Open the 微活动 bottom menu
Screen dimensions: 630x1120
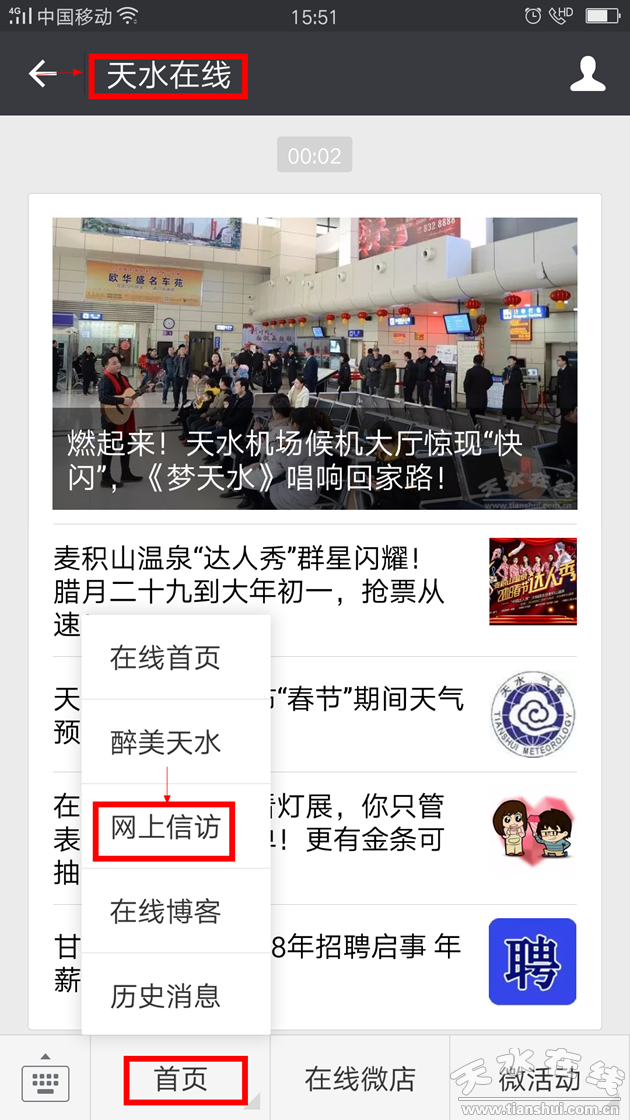pos(539,1079)
